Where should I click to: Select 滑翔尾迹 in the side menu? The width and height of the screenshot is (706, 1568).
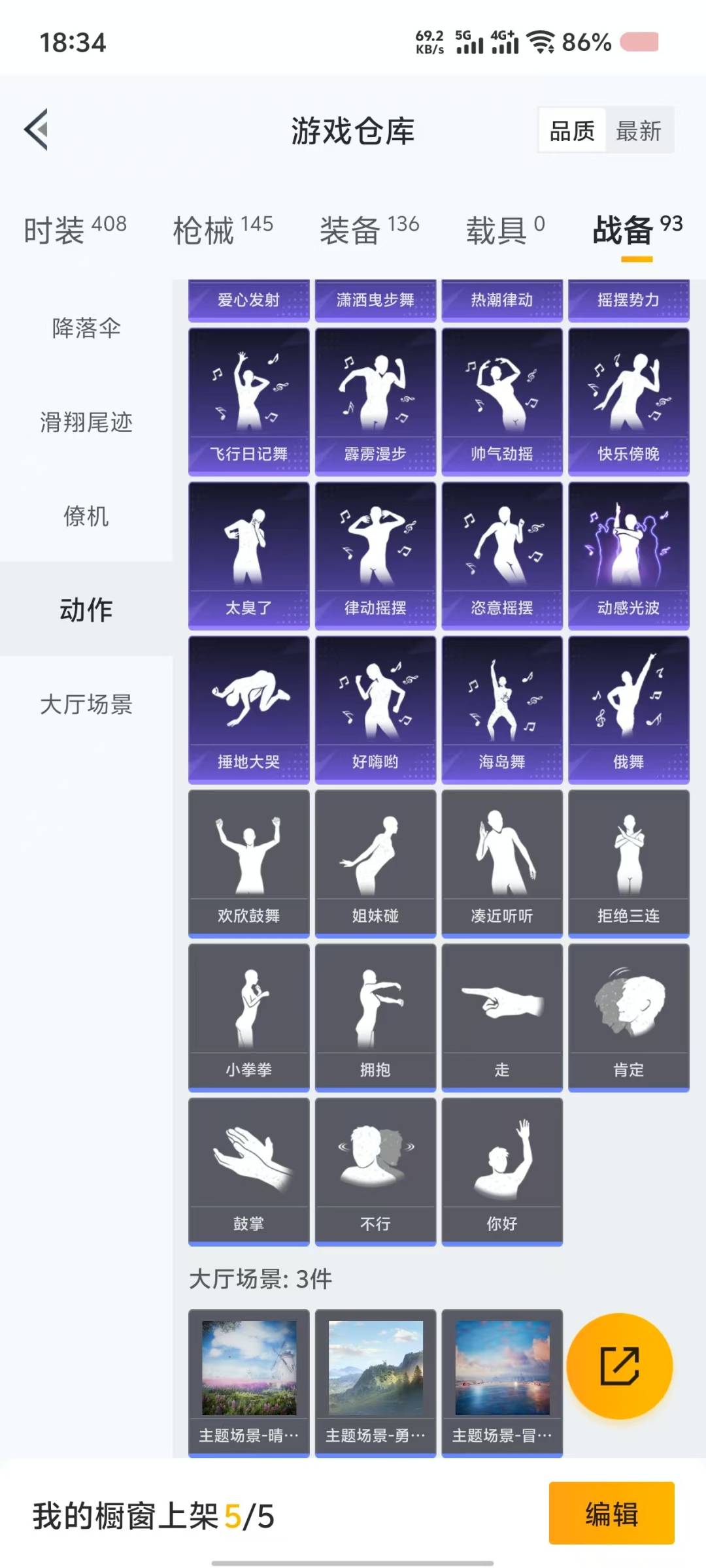coord(86,422)
